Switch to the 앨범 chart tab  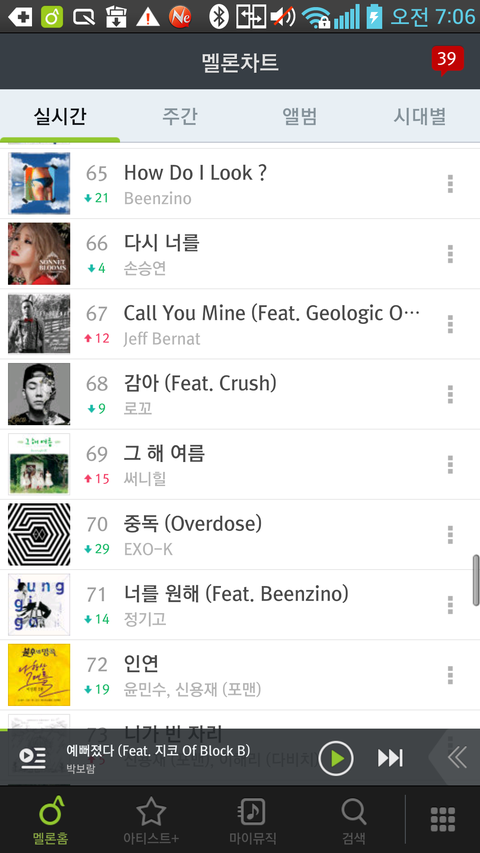pos(300,116)
